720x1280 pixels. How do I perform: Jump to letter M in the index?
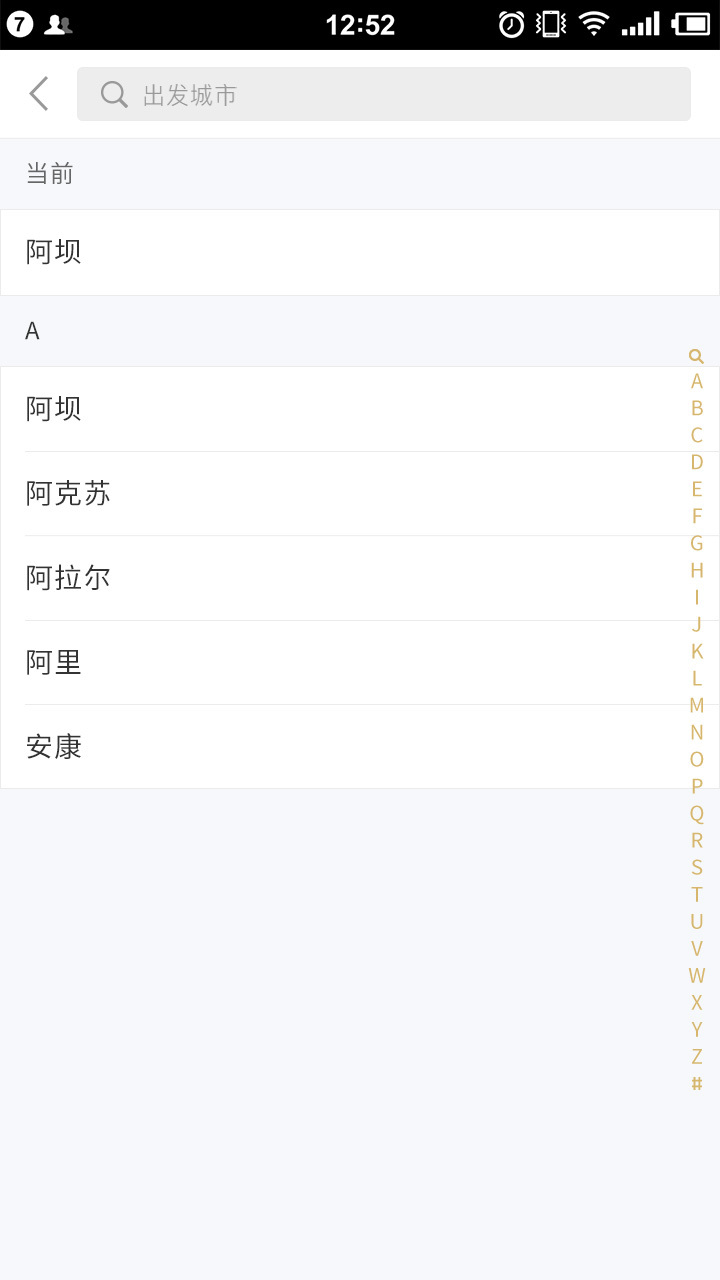tap(697, 705)
